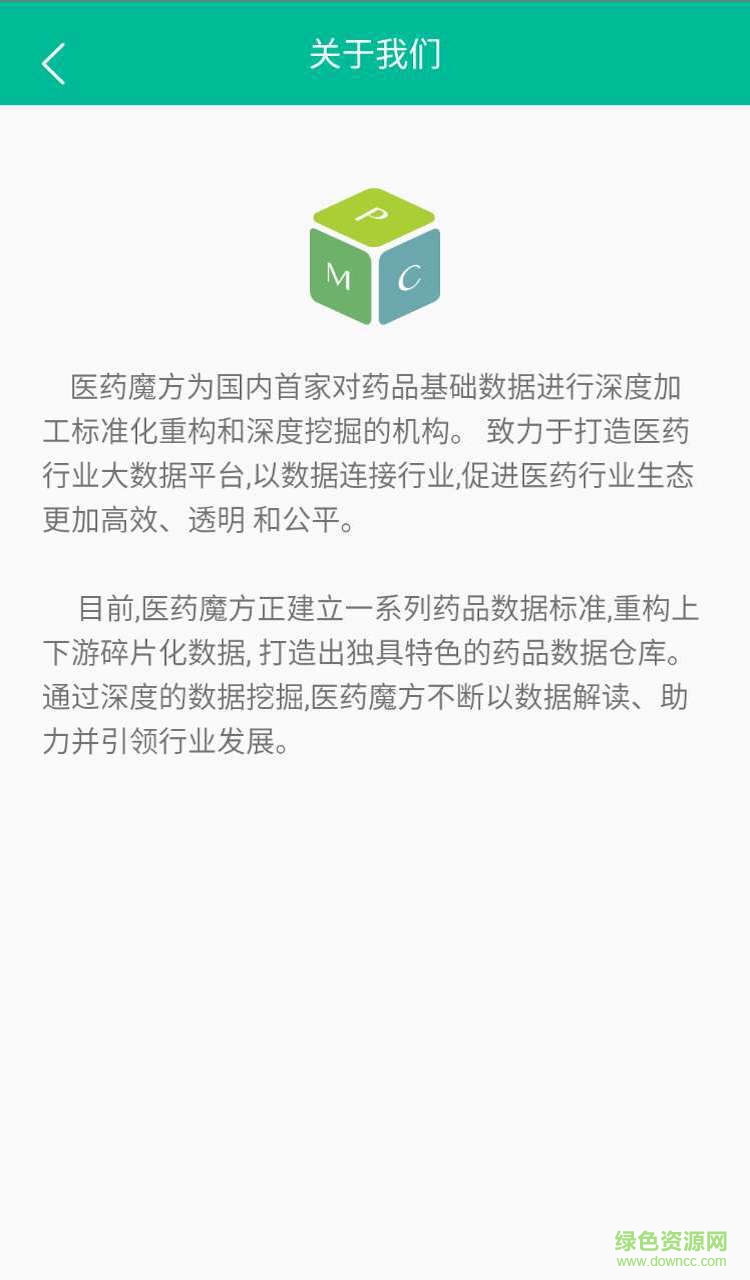Click the green P face of the logo
This screenshot has width=750, height=1280.
click(375, 215)
